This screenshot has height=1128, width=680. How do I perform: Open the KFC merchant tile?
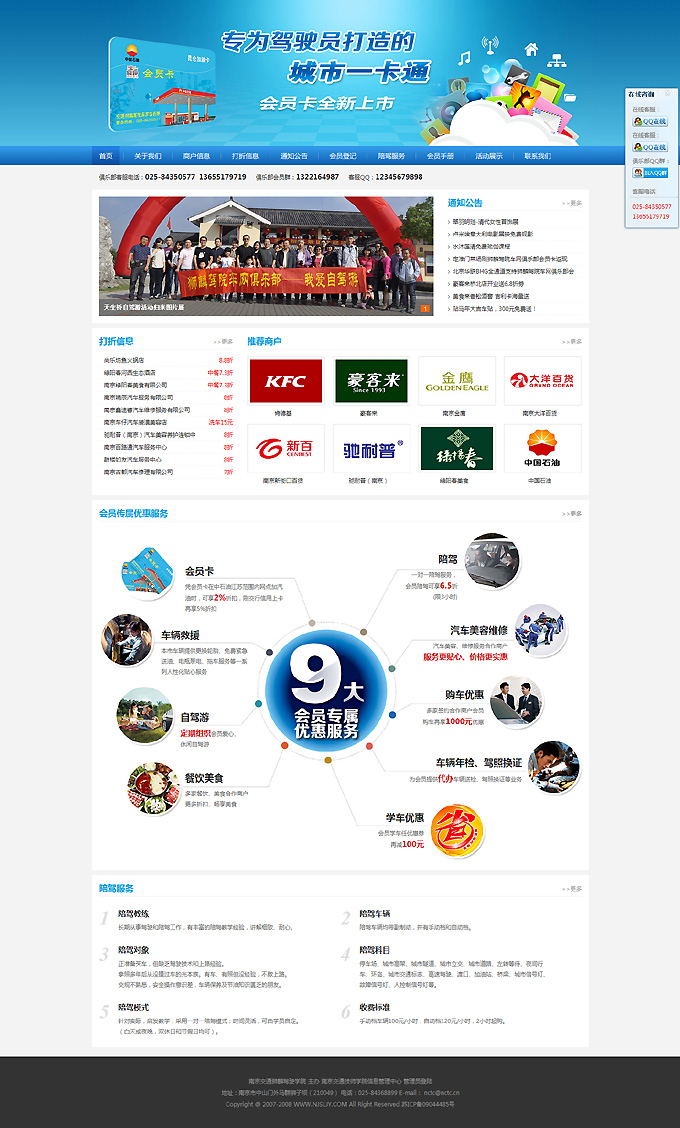pos(285,381)
